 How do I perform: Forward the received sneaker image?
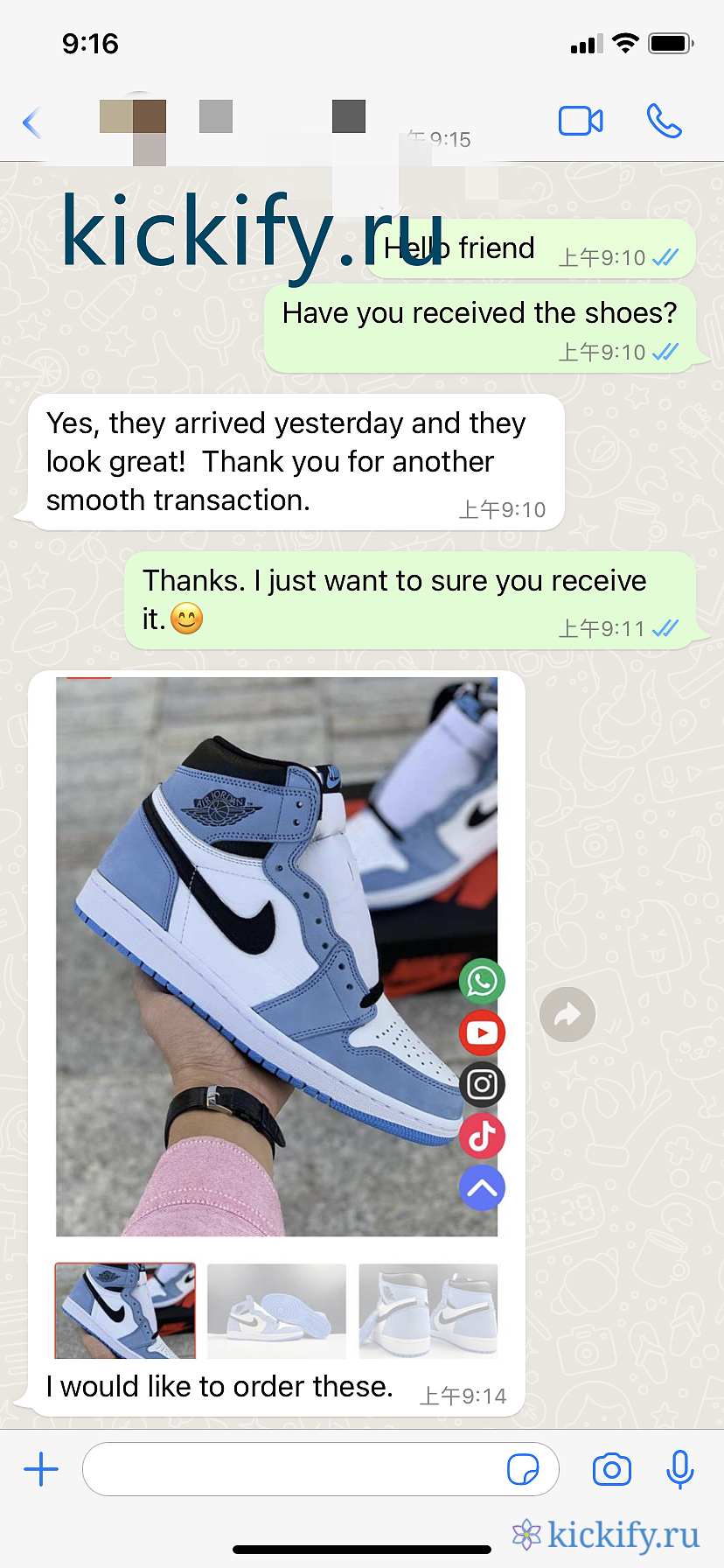567,1015
